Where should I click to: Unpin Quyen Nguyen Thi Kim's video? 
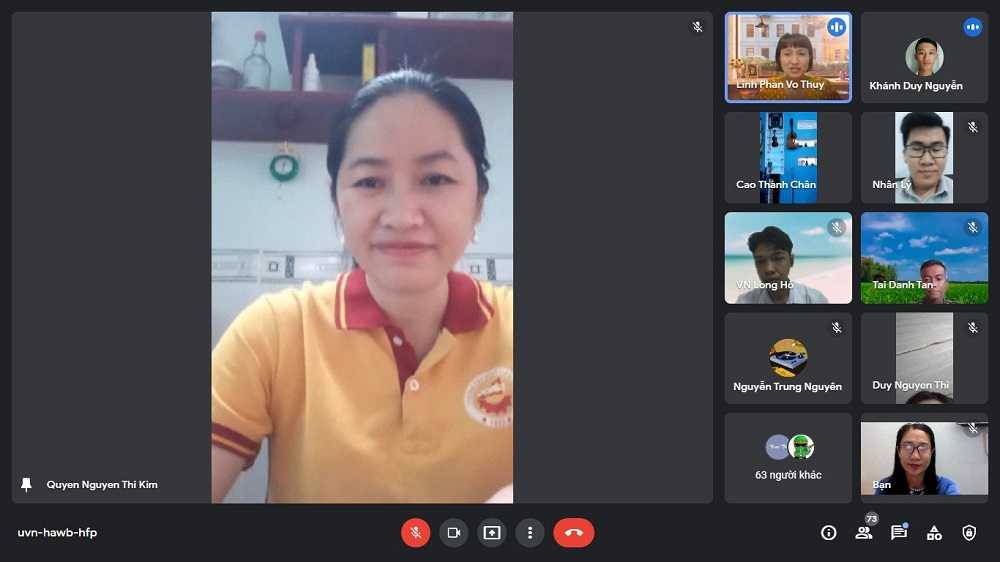click(x=27, y=484)
